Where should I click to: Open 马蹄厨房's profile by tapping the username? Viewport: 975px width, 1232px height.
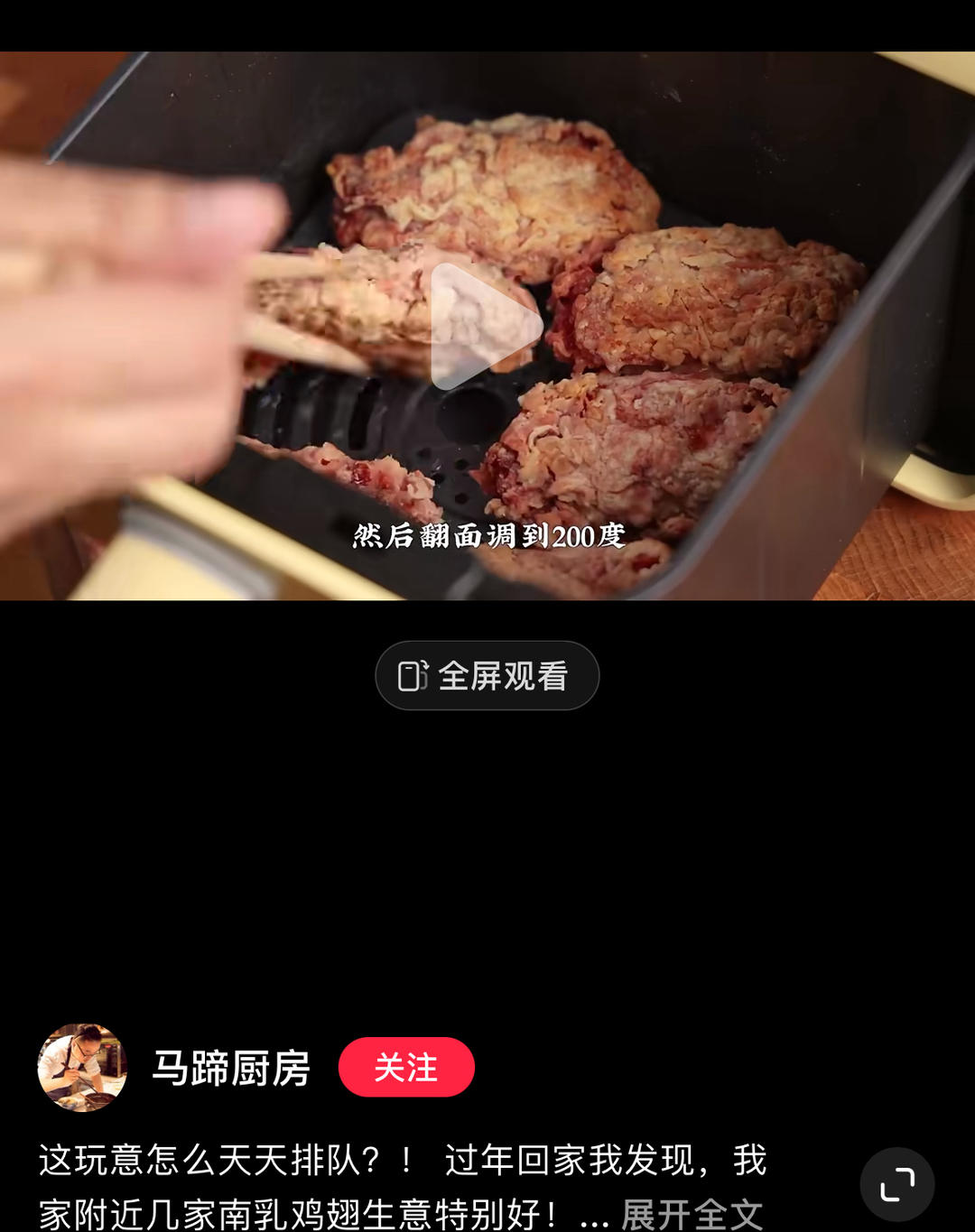228,1067
